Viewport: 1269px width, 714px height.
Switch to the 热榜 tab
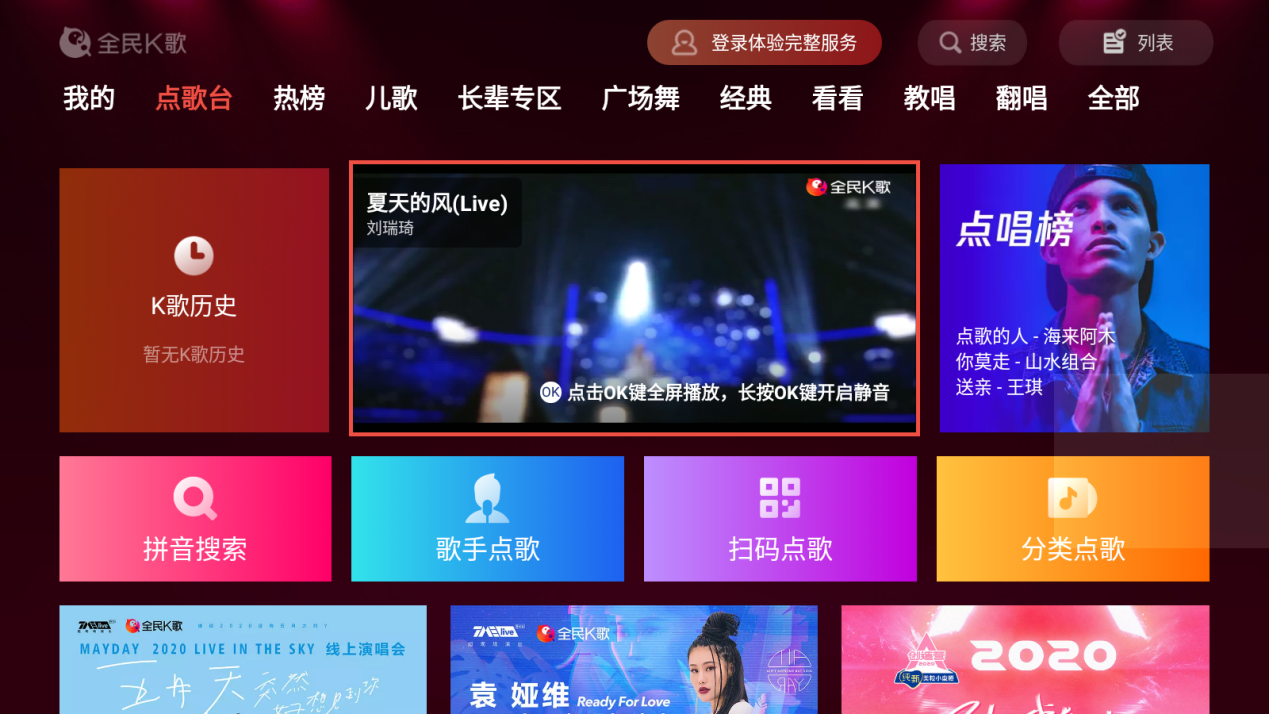point(299,98)
